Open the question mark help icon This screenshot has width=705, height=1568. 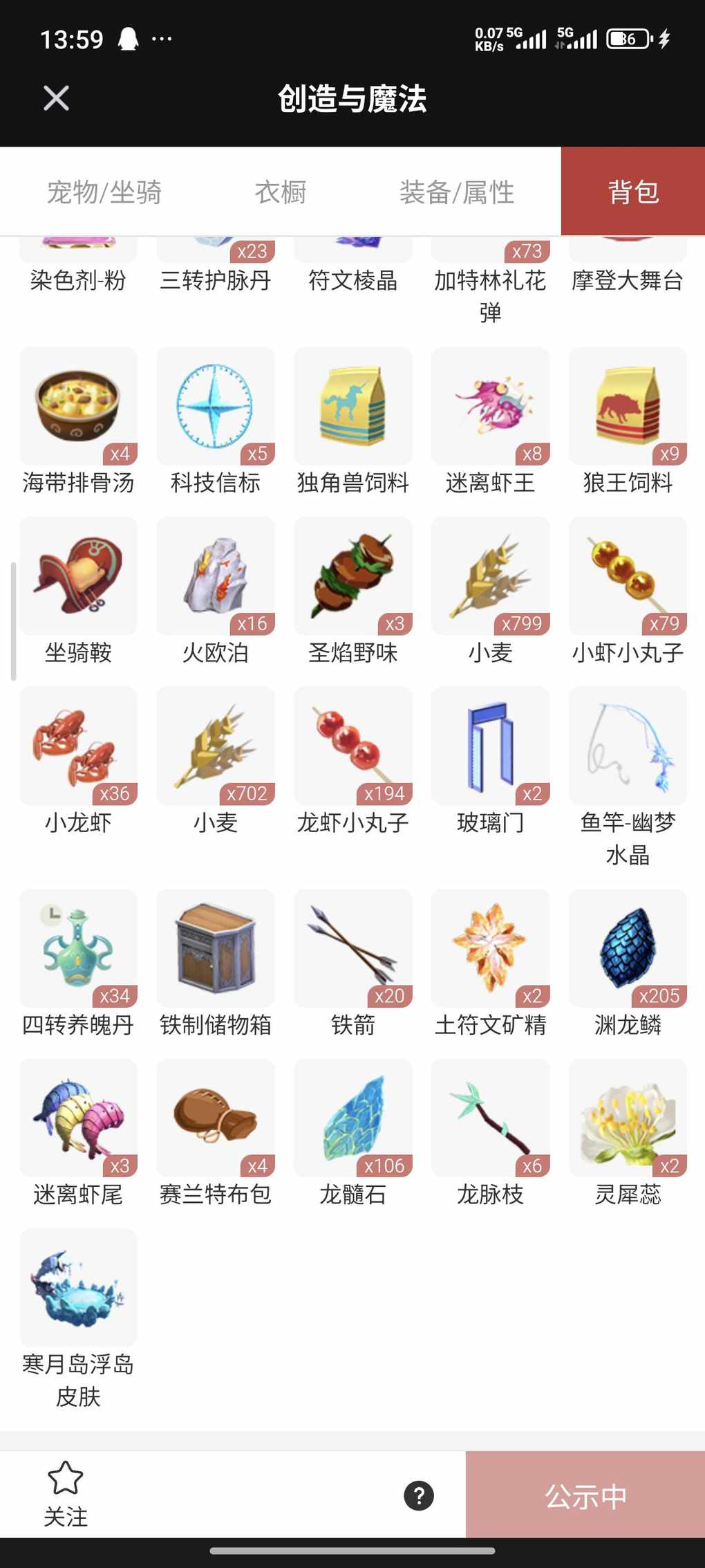click(x=419, y=1495)
